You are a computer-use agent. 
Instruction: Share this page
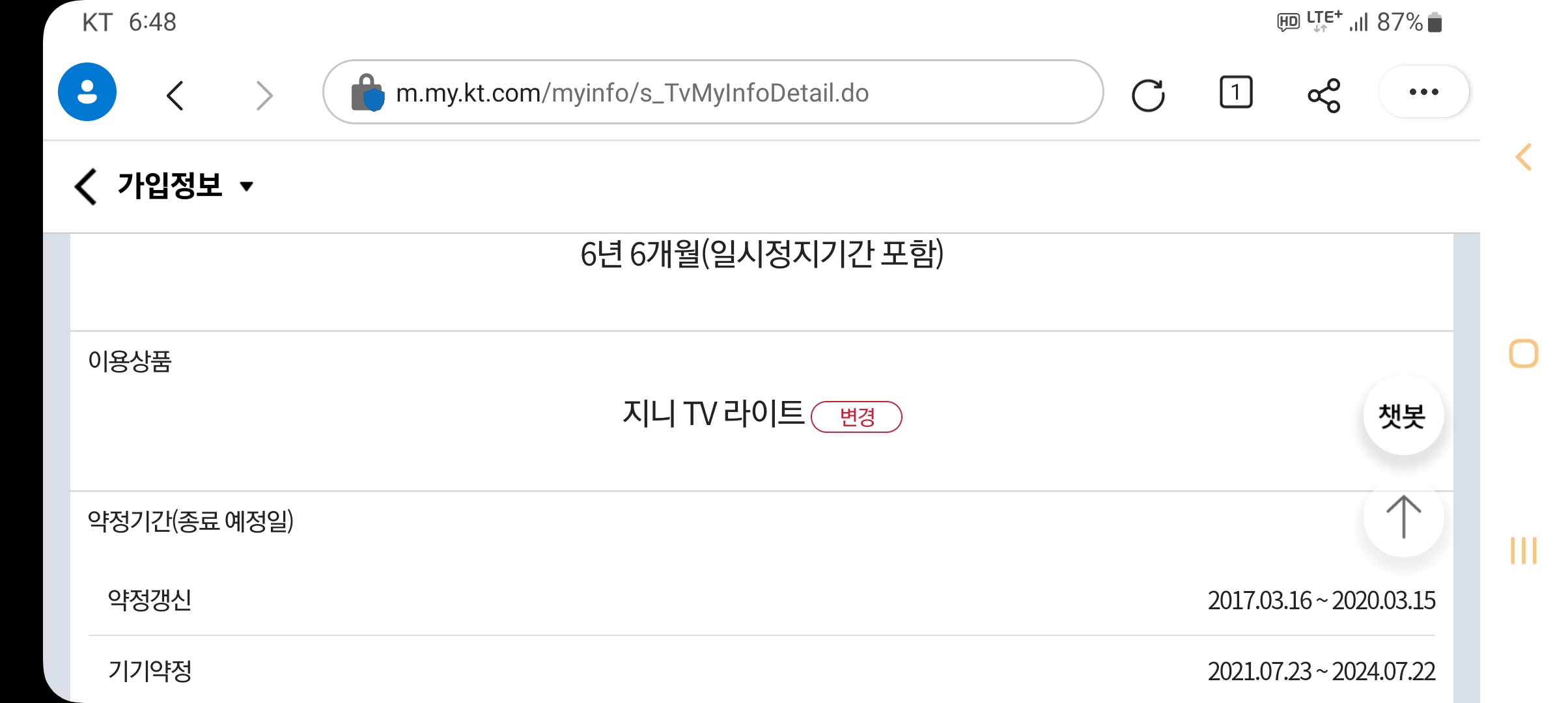tap(1324, 96)
